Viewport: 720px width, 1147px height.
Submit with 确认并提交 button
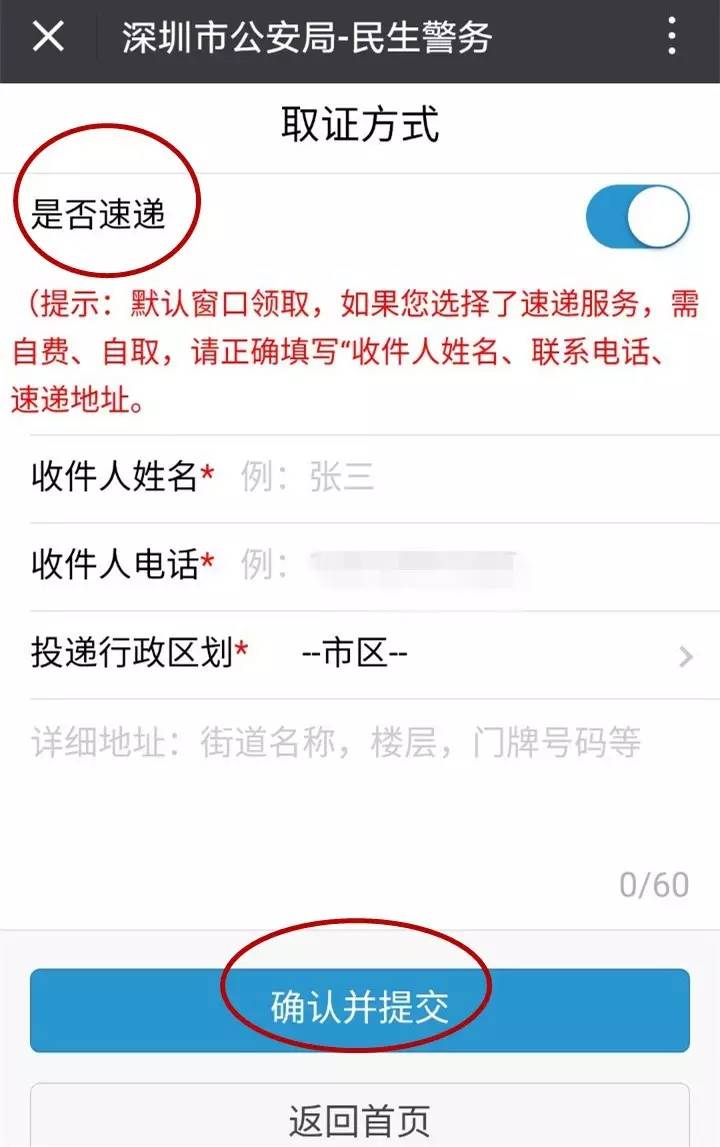360,1009
